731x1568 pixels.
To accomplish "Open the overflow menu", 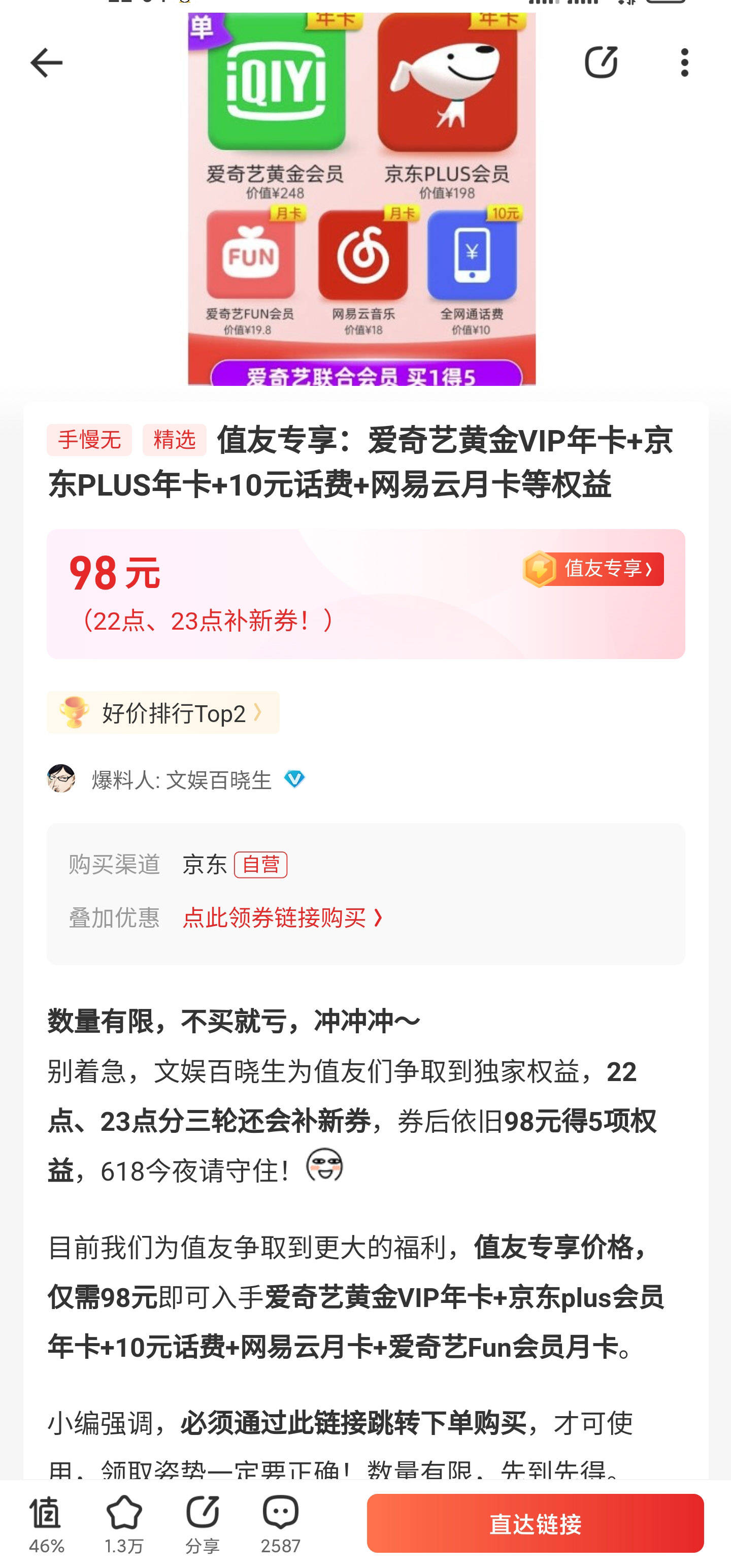I will (684, 62).
